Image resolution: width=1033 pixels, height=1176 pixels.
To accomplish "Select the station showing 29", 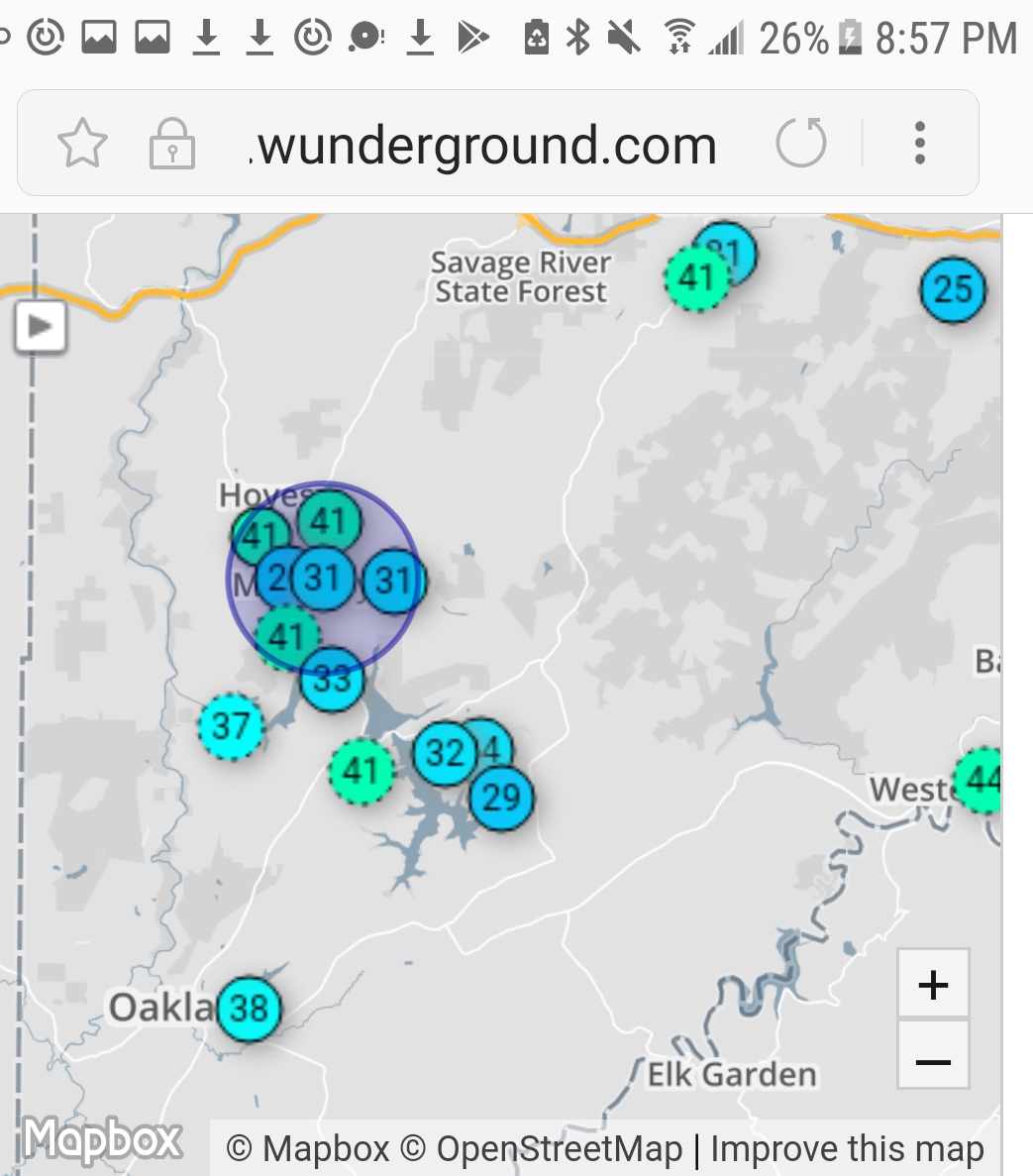I will 501,797.
